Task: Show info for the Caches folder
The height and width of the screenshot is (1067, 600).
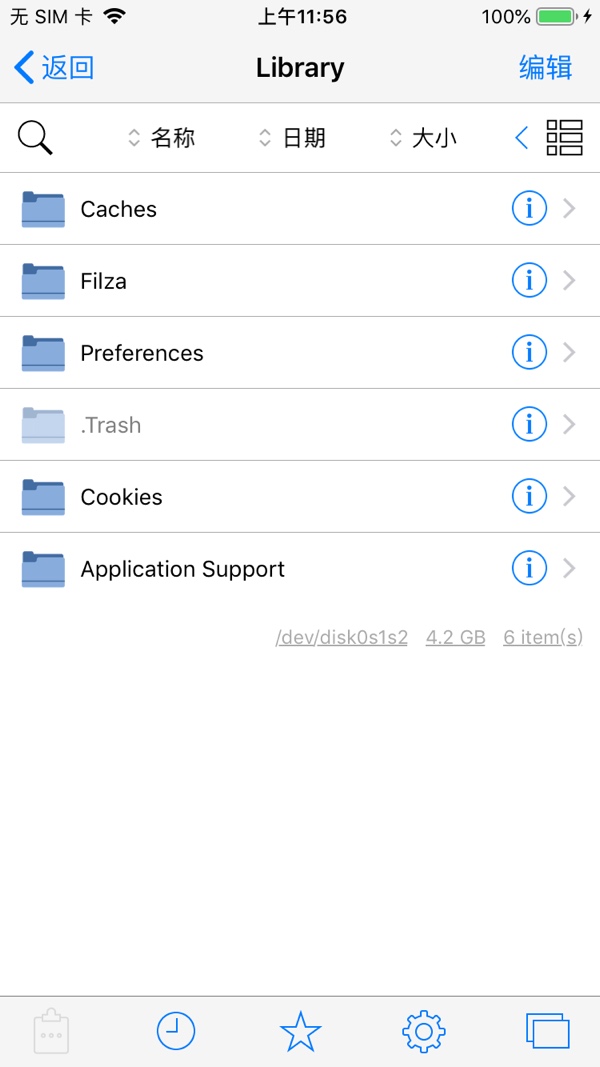Action: (x=529, y=208)
